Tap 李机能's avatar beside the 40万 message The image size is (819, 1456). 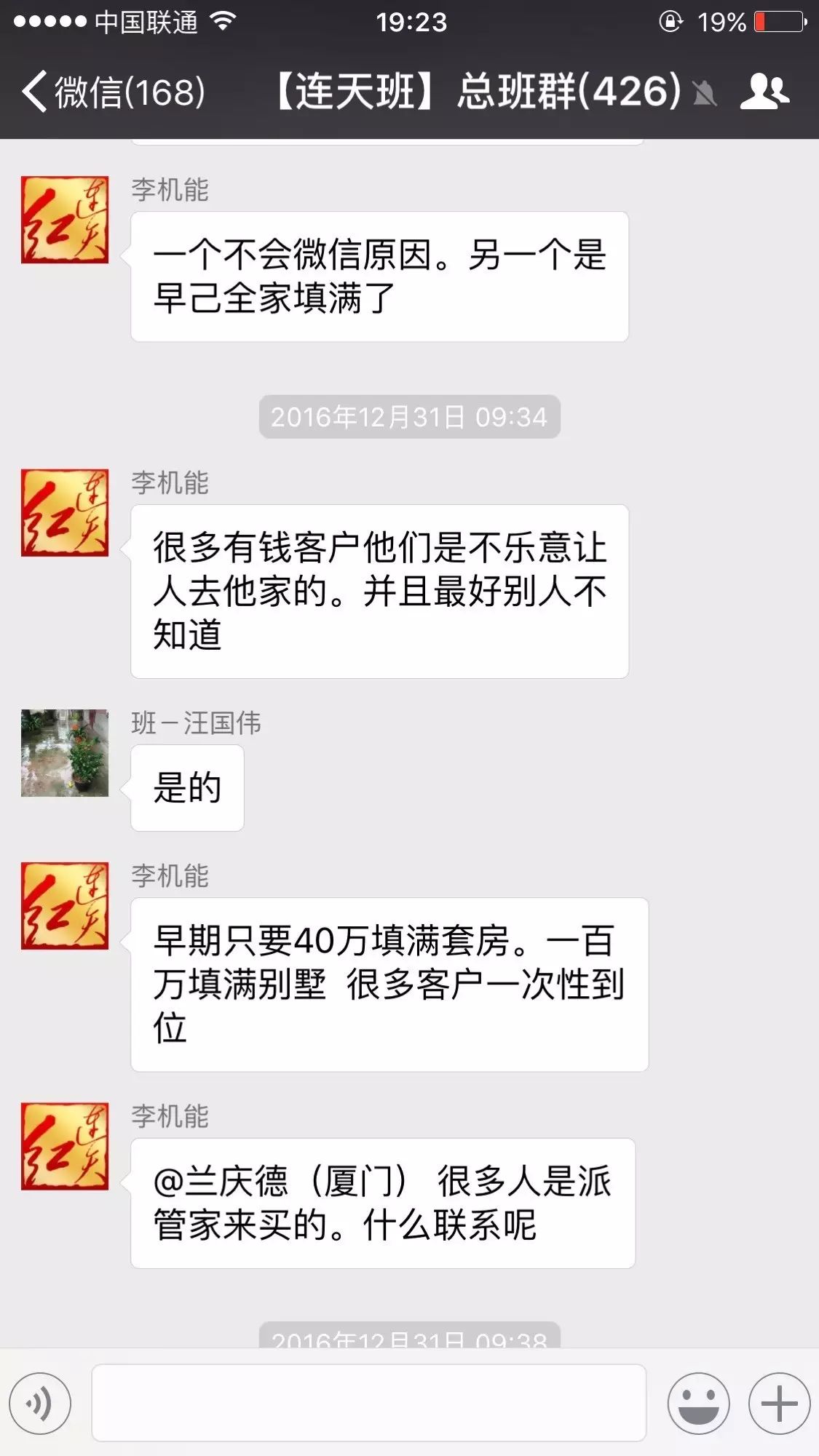65,906
